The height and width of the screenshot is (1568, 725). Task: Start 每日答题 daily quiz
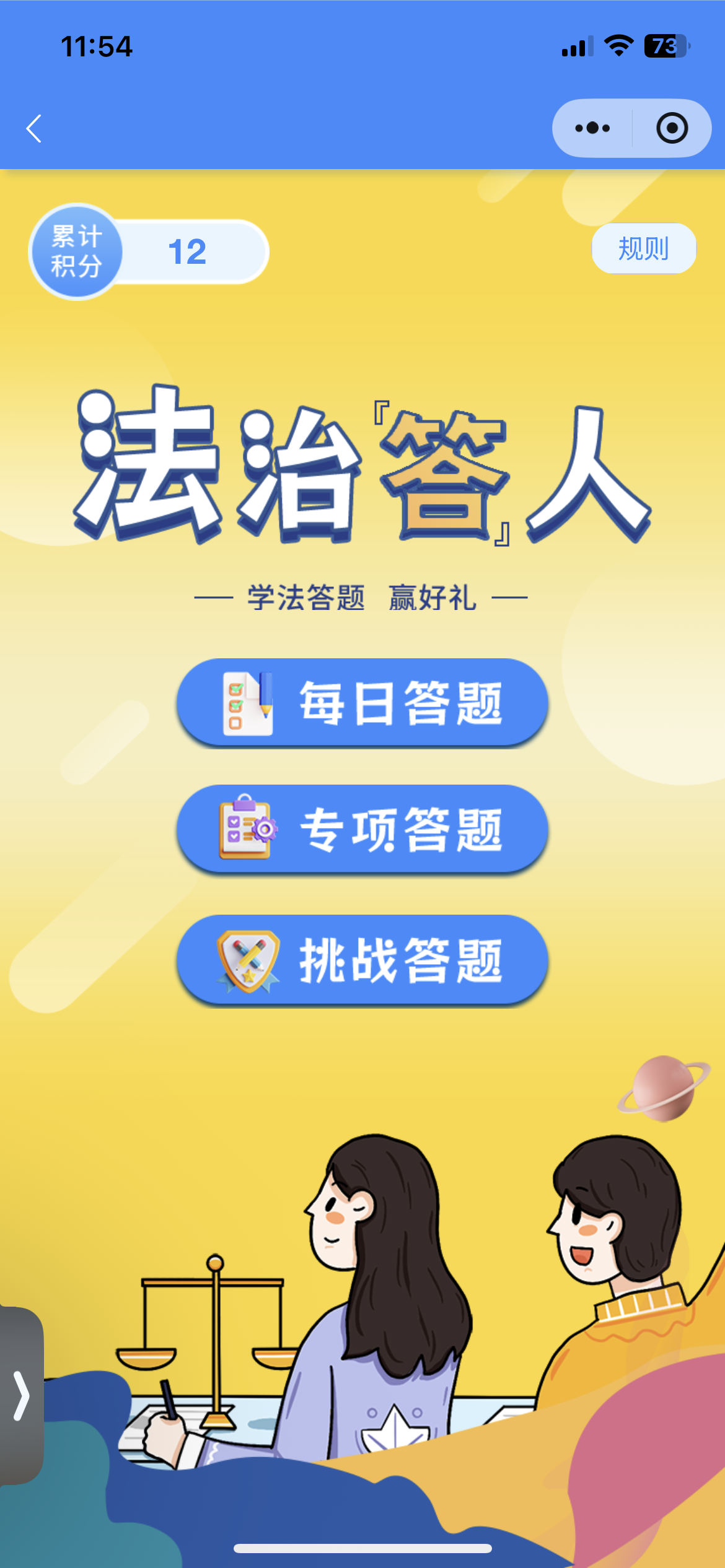point(362,703)
